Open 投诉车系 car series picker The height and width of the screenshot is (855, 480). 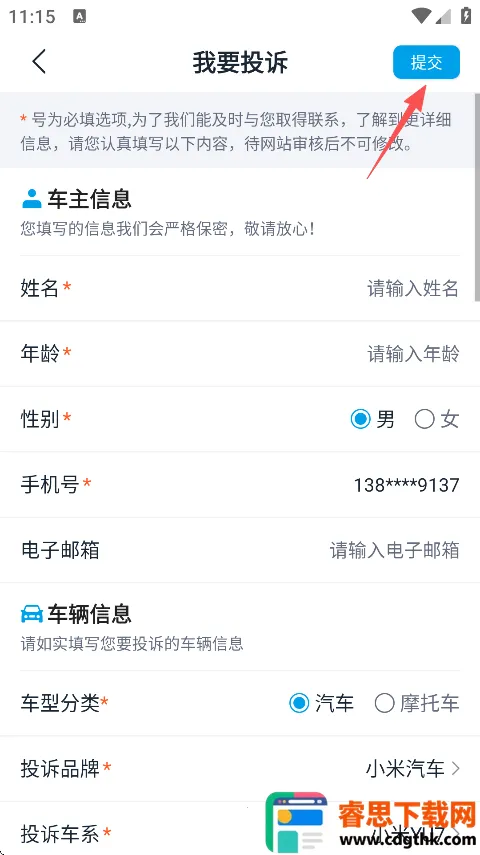240,832
